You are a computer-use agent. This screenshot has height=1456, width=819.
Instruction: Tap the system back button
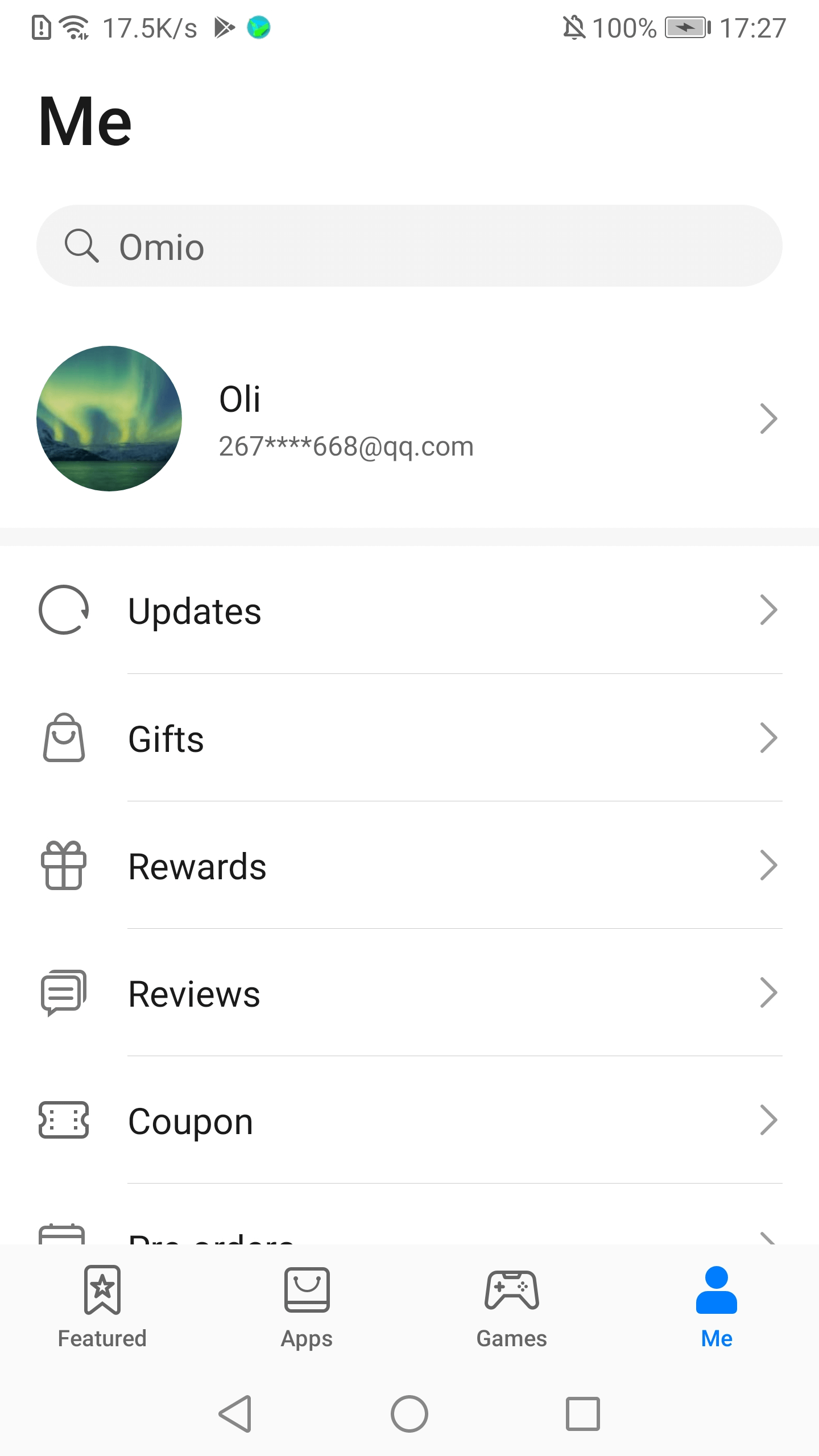point(235,1413)
